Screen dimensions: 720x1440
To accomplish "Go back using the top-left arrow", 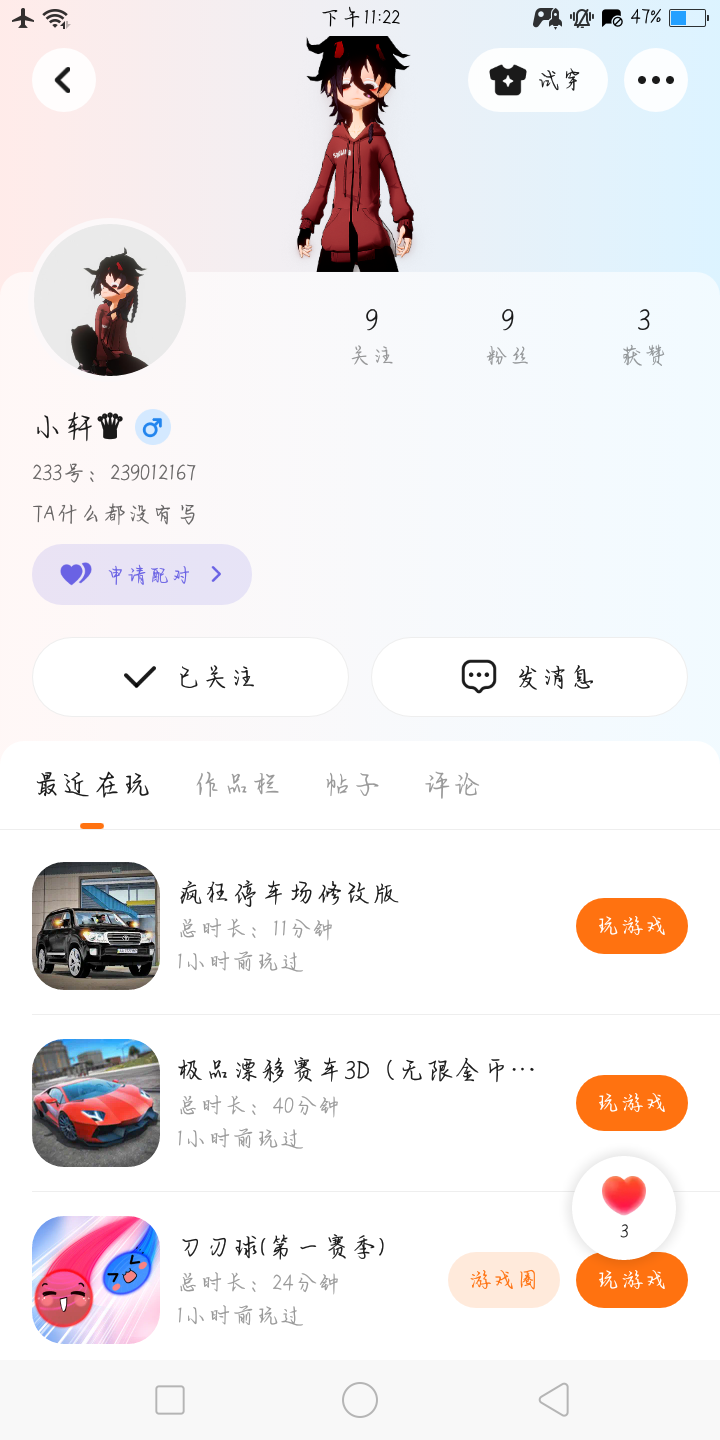I will (64, 80).
